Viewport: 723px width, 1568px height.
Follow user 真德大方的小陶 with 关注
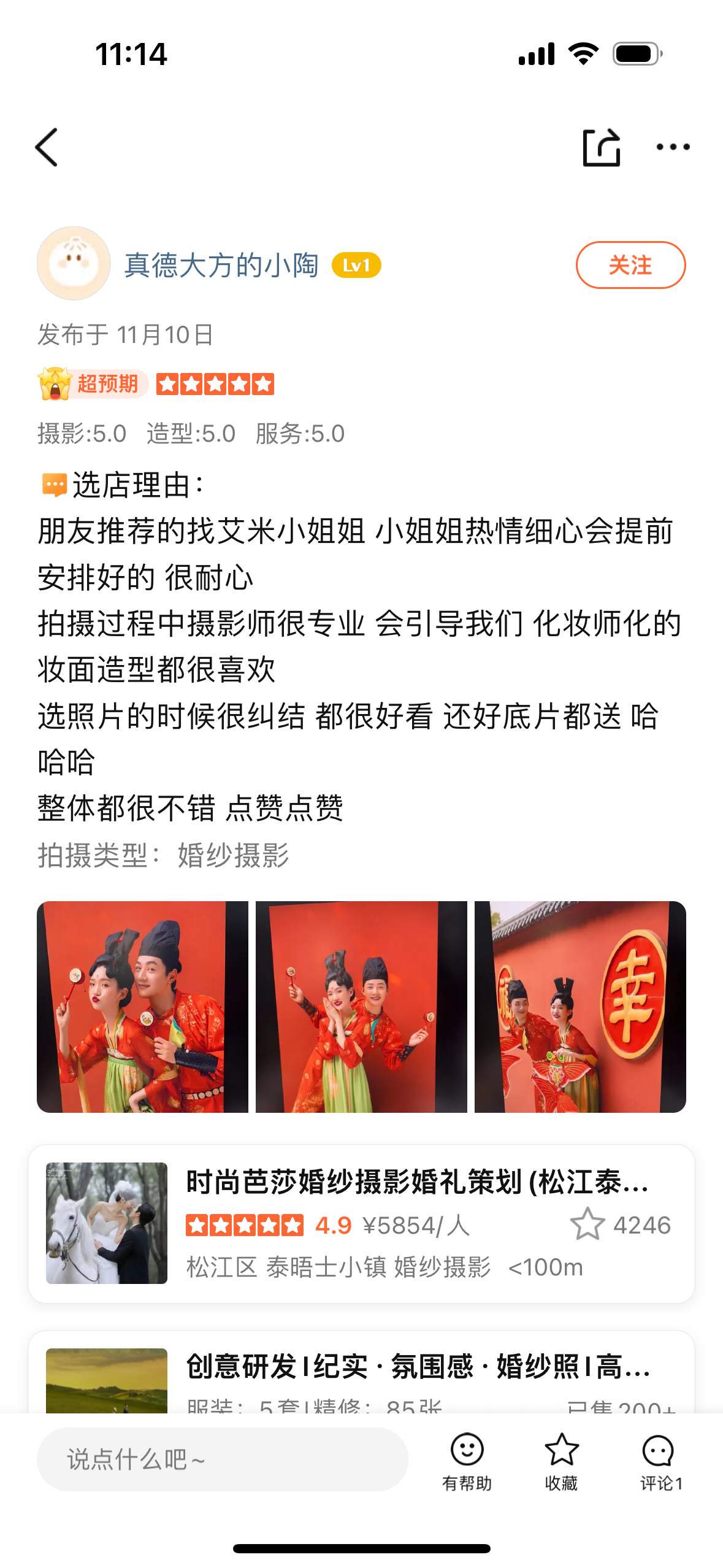(x=630, y=265)
